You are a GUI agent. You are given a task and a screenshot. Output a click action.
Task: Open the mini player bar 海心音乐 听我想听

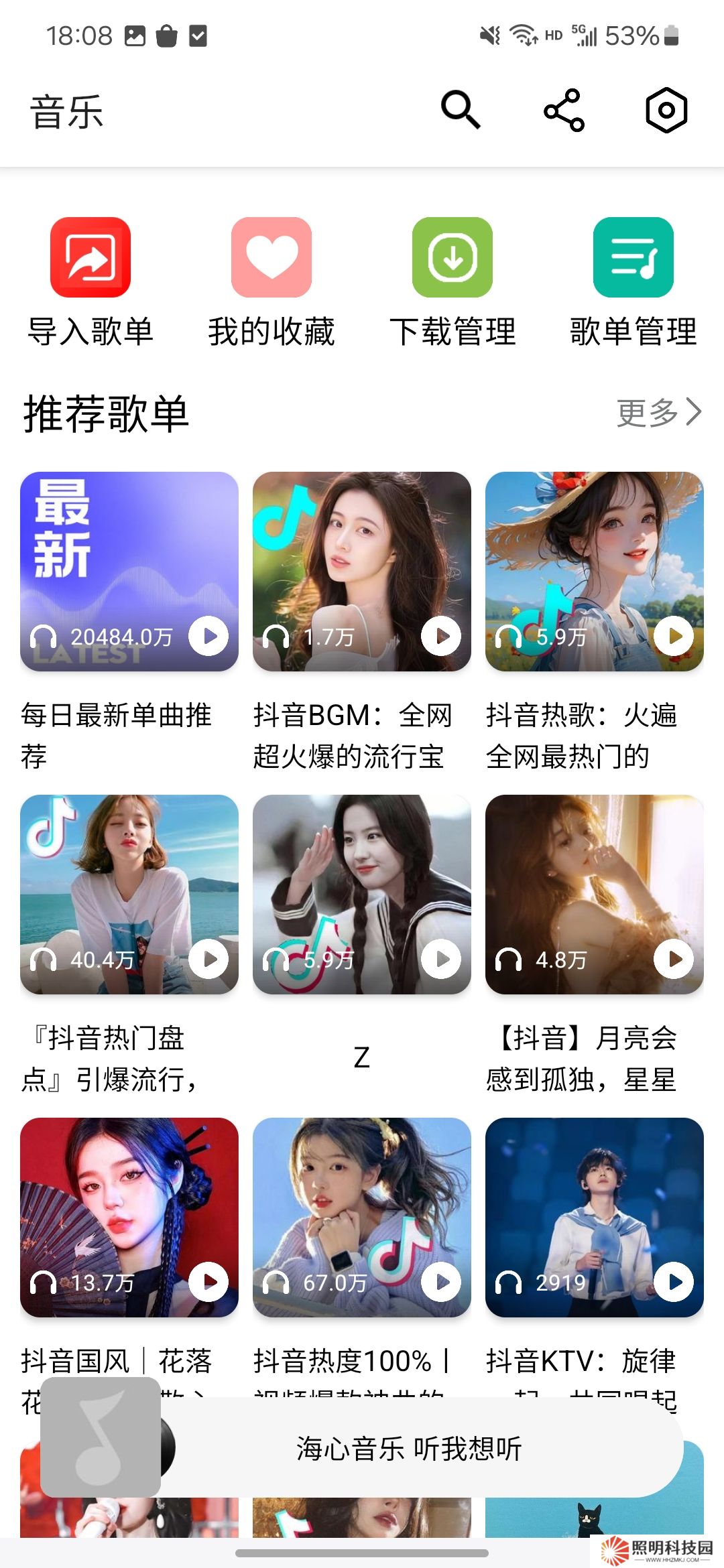[409, 1449]
